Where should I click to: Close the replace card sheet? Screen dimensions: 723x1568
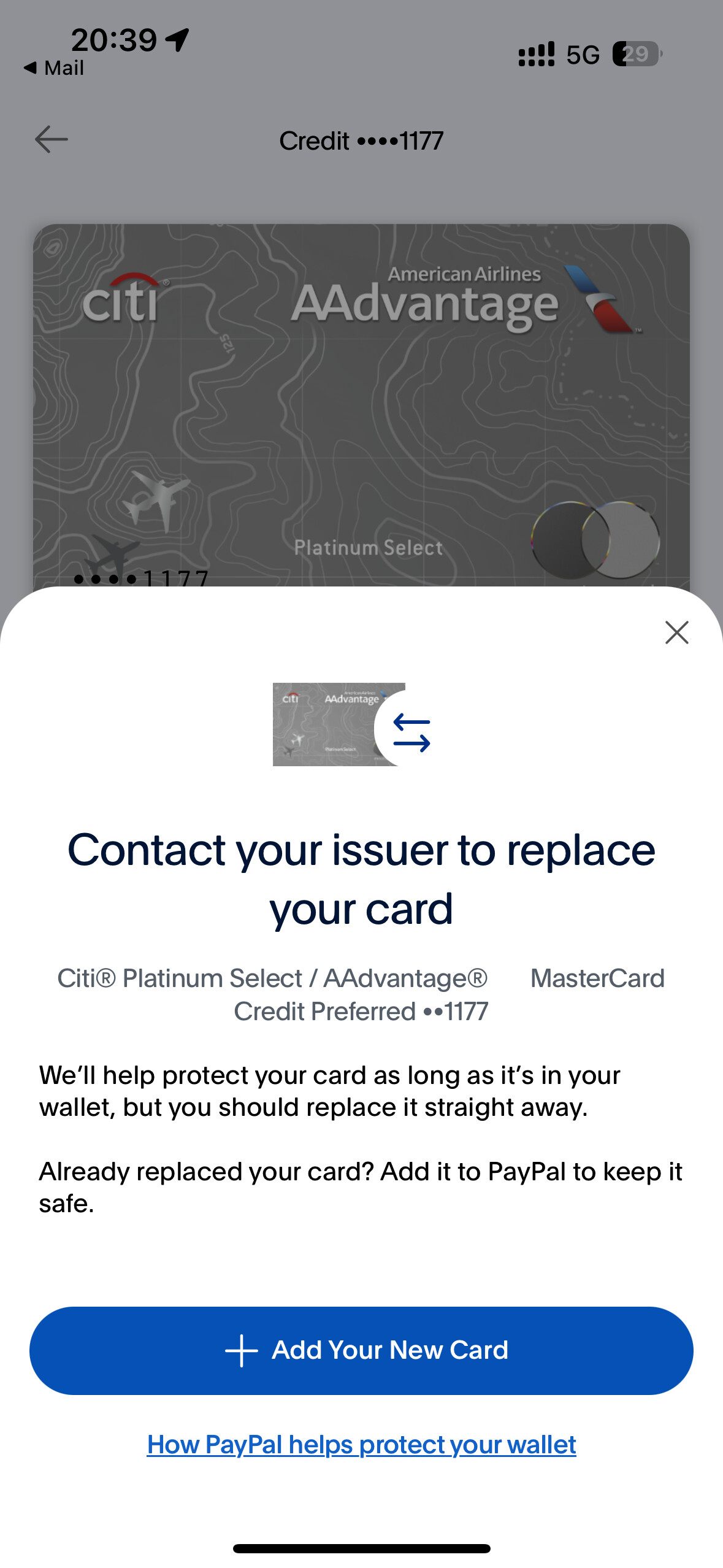point(676,632)
